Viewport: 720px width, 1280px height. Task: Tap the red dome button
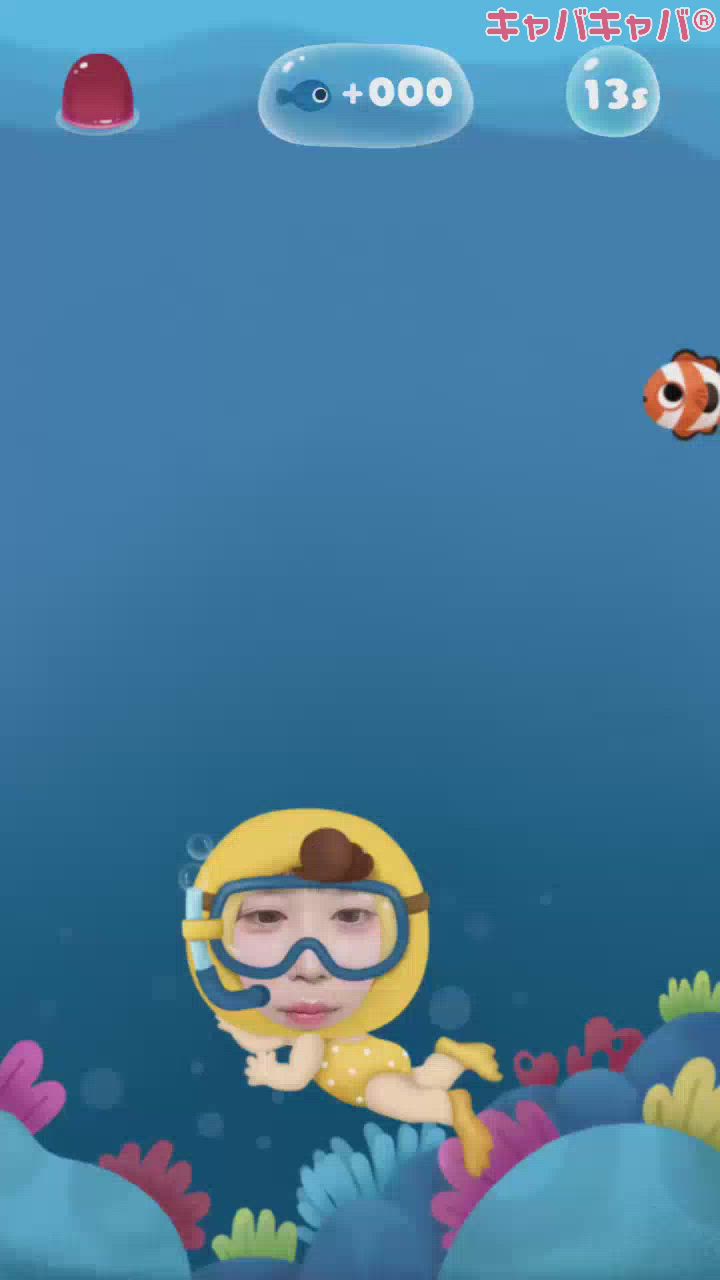[x=97, y=92]
